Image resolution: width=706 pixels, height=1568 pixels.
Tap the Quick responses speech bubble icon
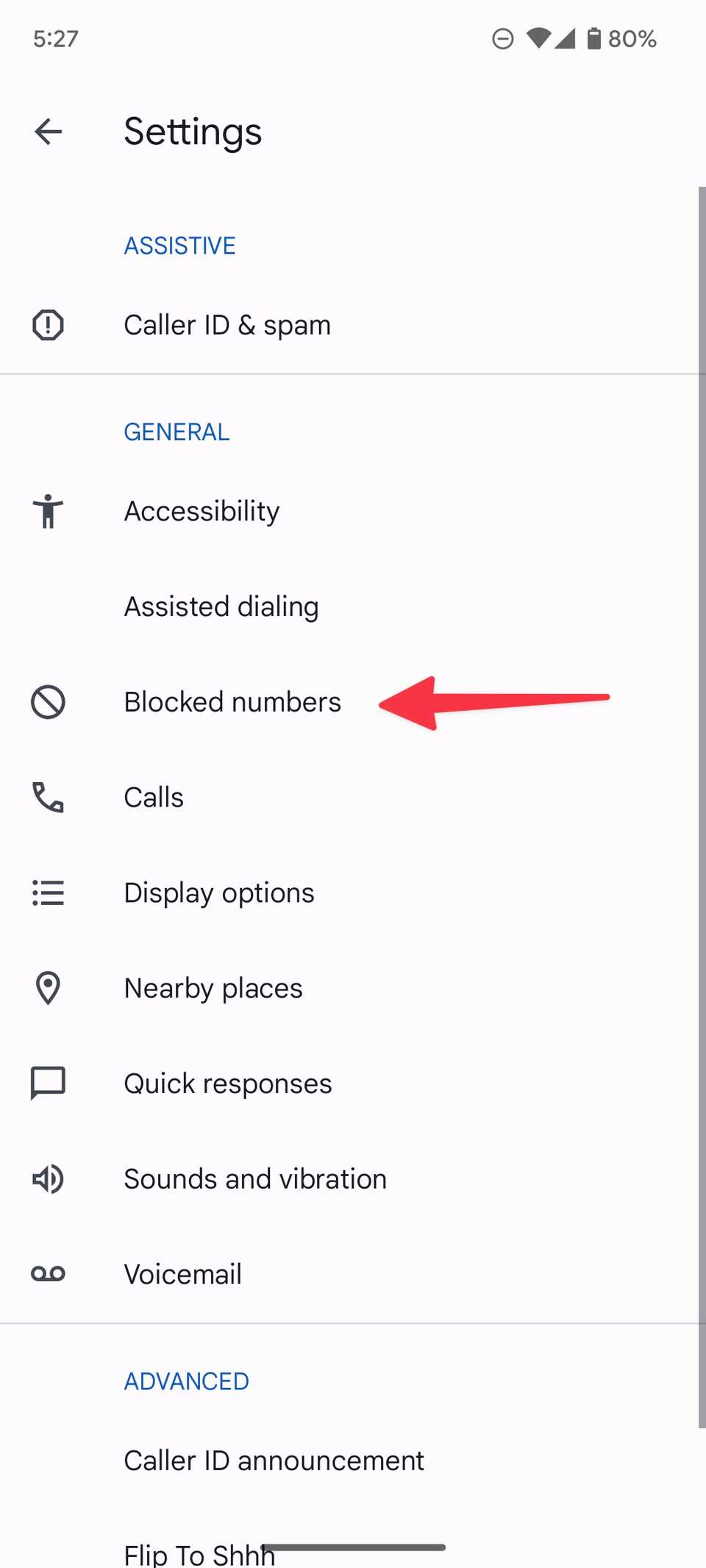(47, 1083)
